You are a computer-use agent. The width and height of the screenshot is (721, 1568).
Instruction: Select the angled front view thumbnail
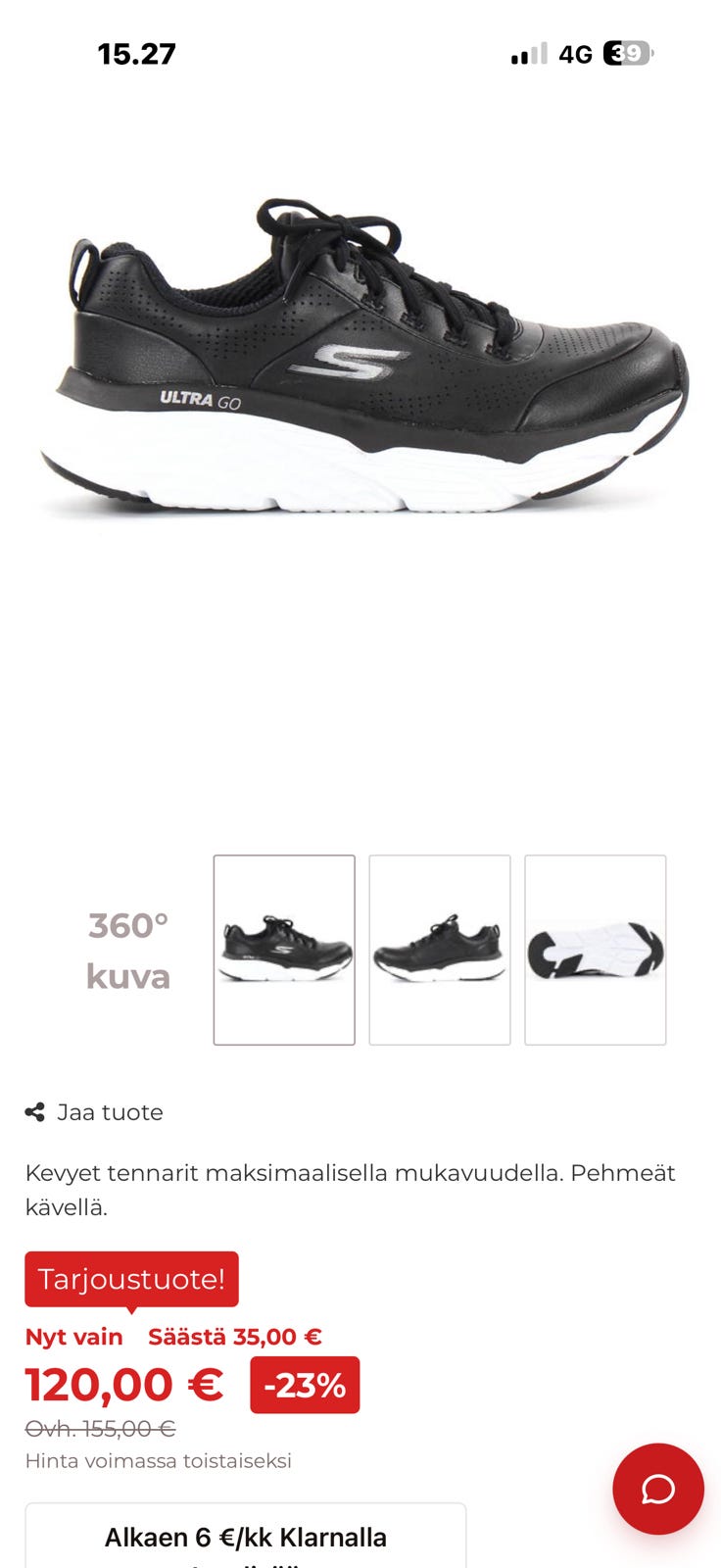coord(439,949)
